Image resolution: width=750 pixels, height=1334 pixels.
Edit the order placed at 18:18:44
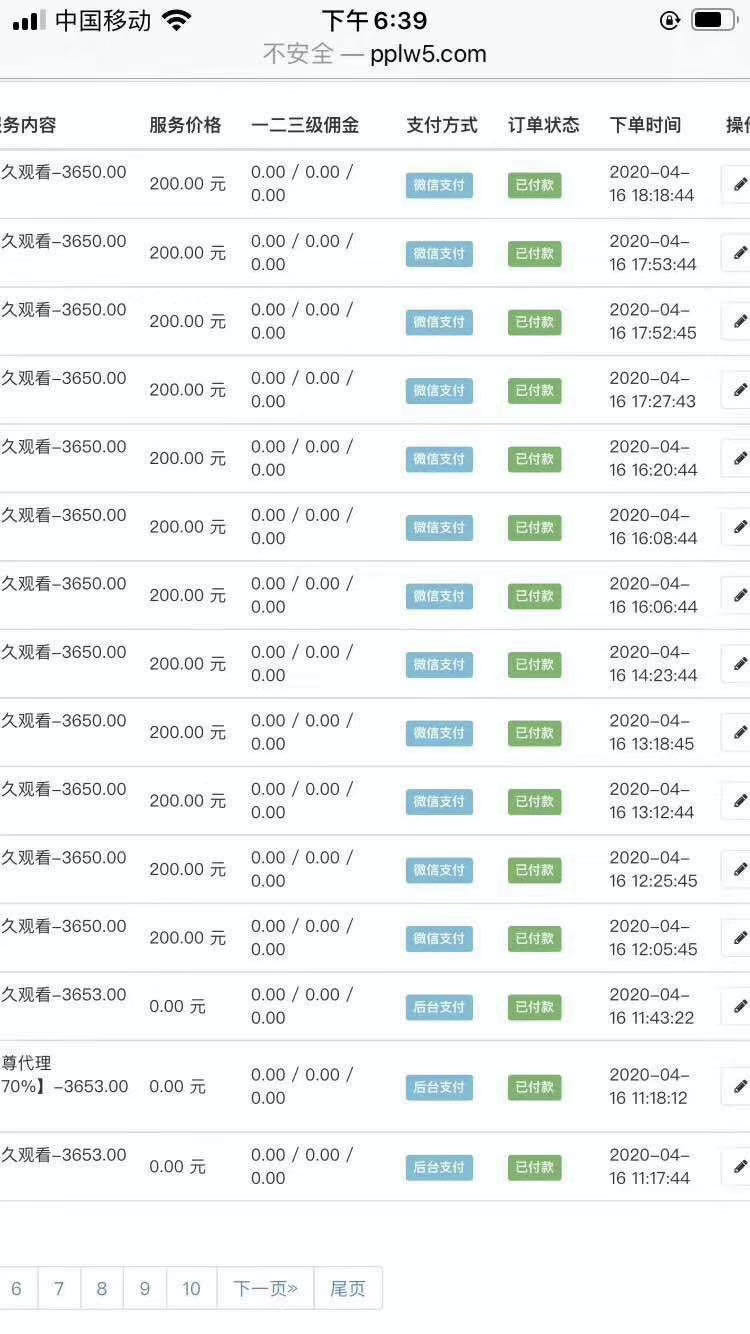tap(738, 185)
